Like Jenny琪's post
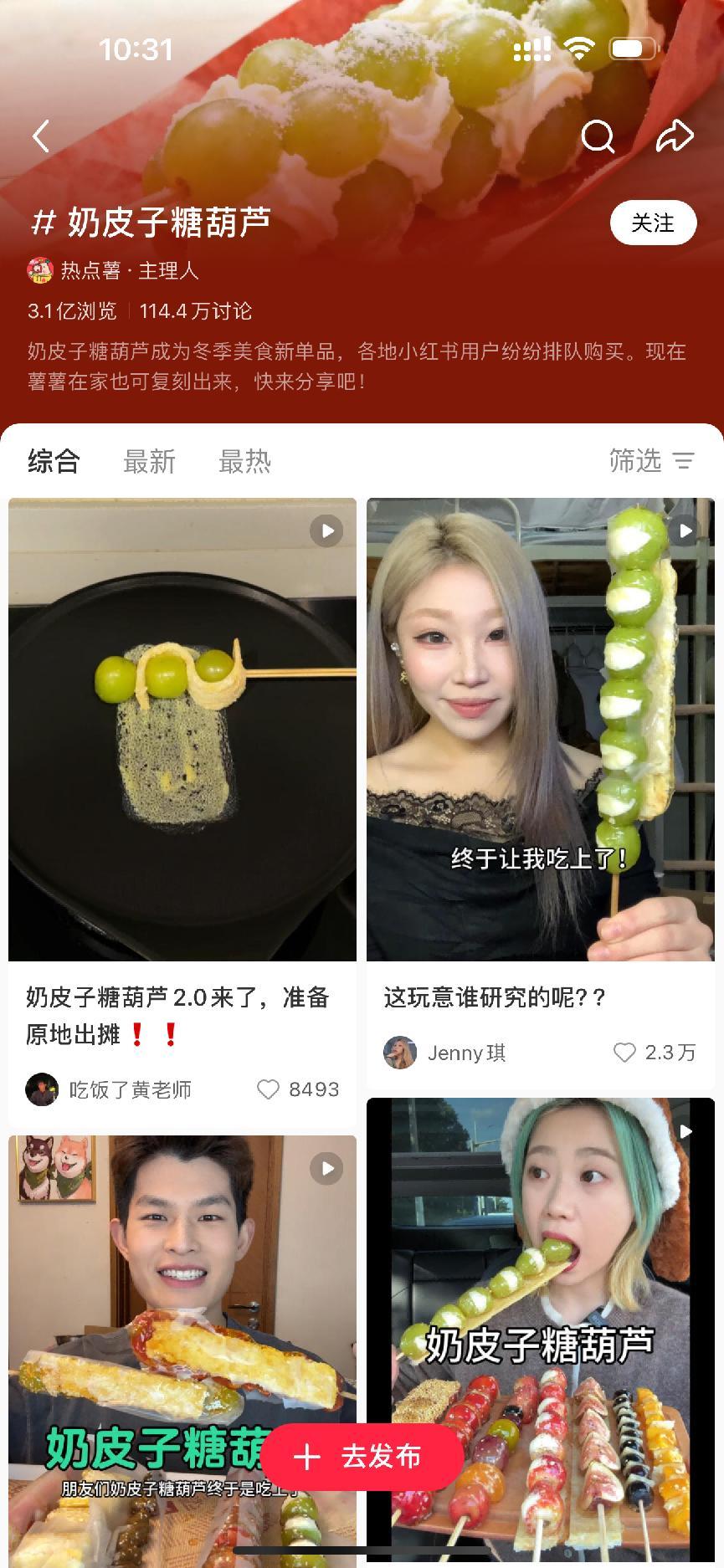The height and width of the screenshot is (1568, 724). [x=624, y=1052]
